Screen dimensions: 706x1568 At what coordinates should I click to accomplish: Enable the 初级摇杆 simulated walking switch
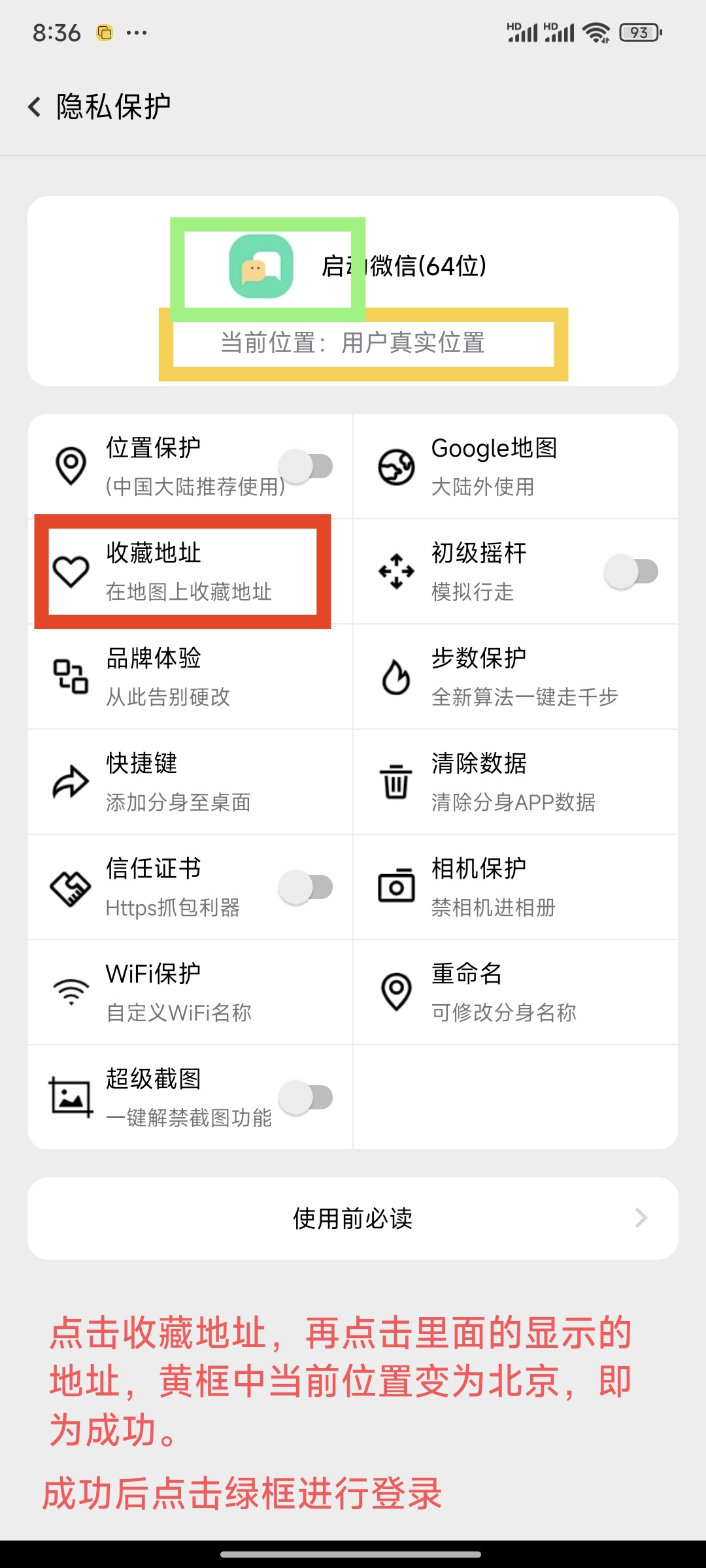631,572
